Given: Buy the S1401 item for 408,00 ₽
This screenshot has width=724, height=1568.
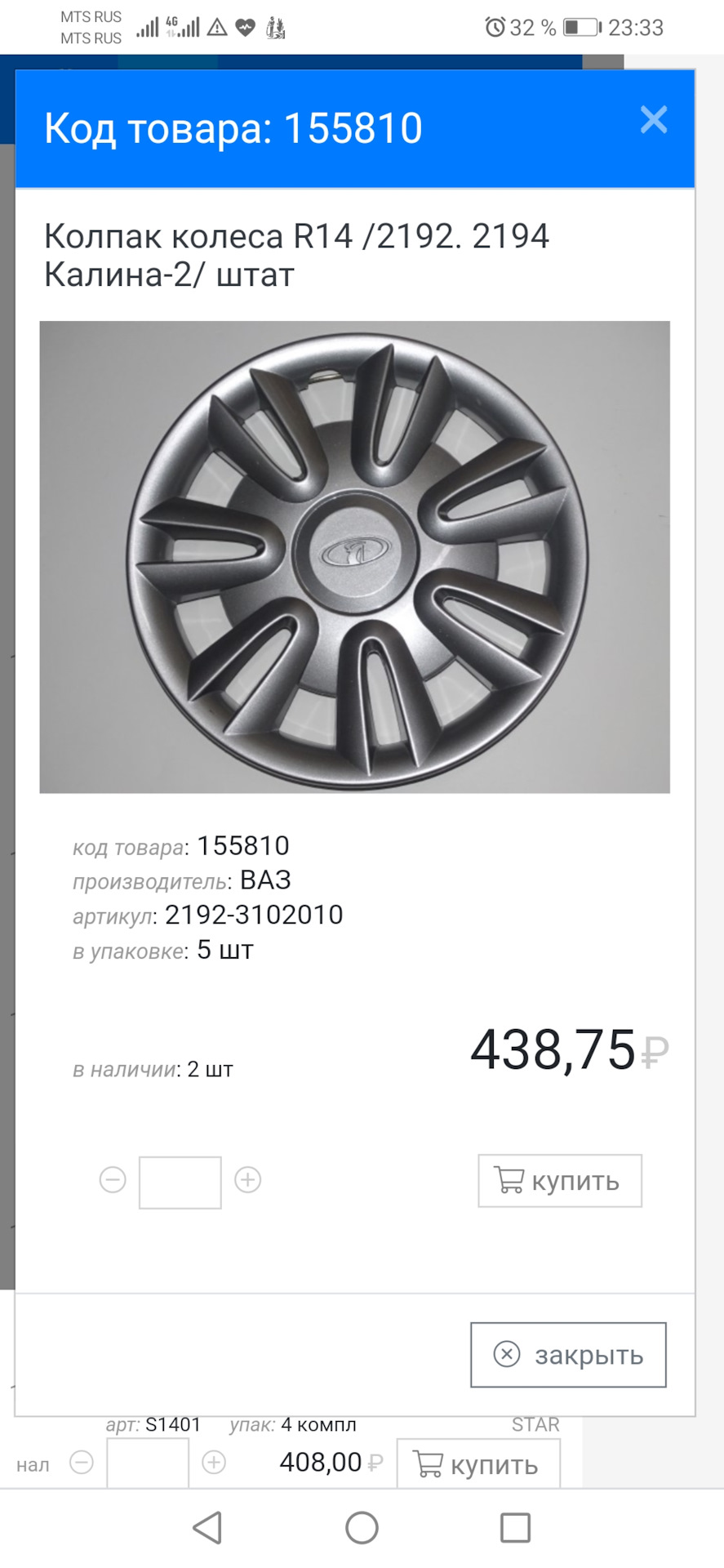Looking at the screenshot, I should pos(477,1464).
